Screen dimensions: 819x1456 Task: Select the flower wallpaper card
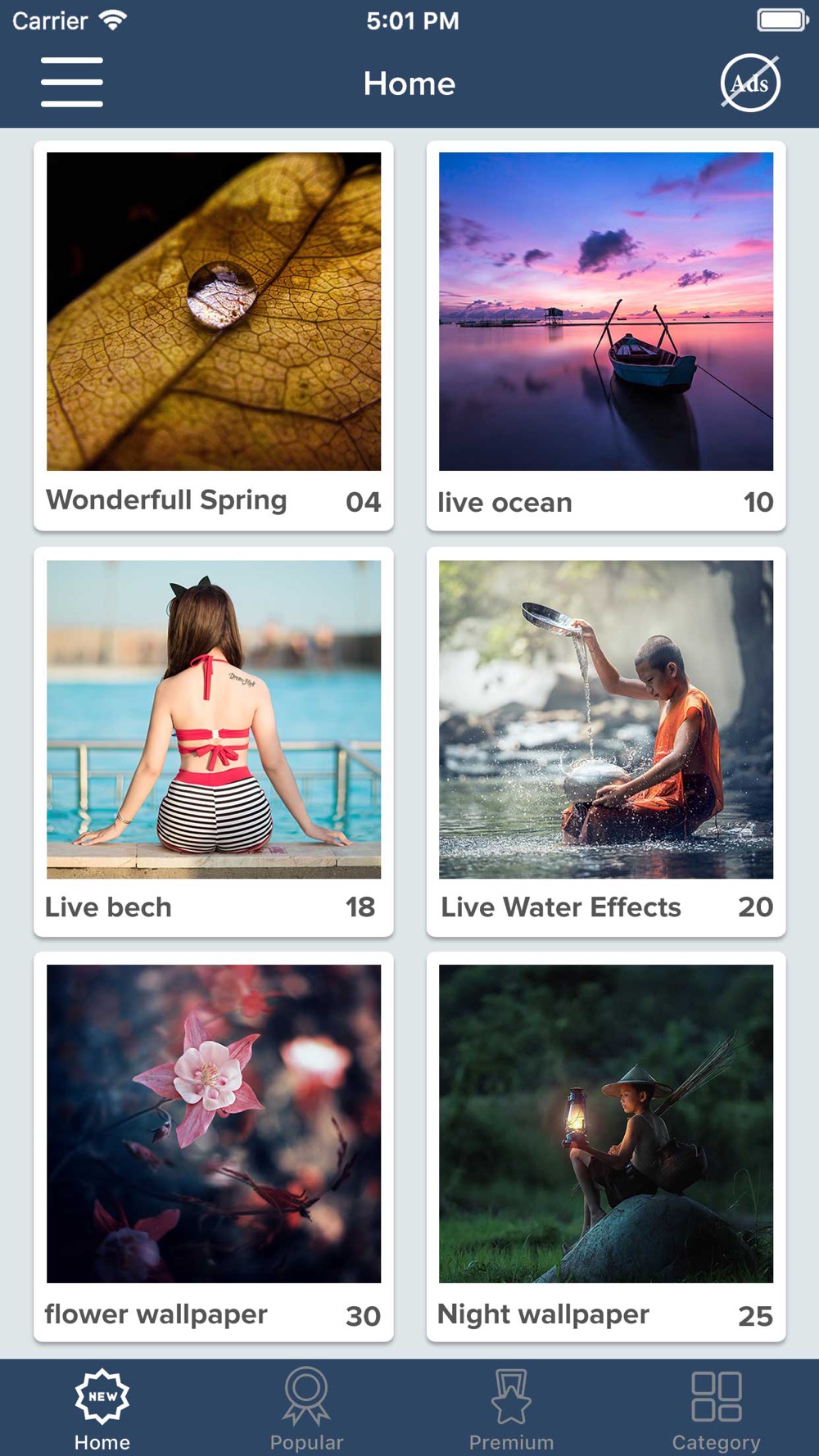point(214,1146)
